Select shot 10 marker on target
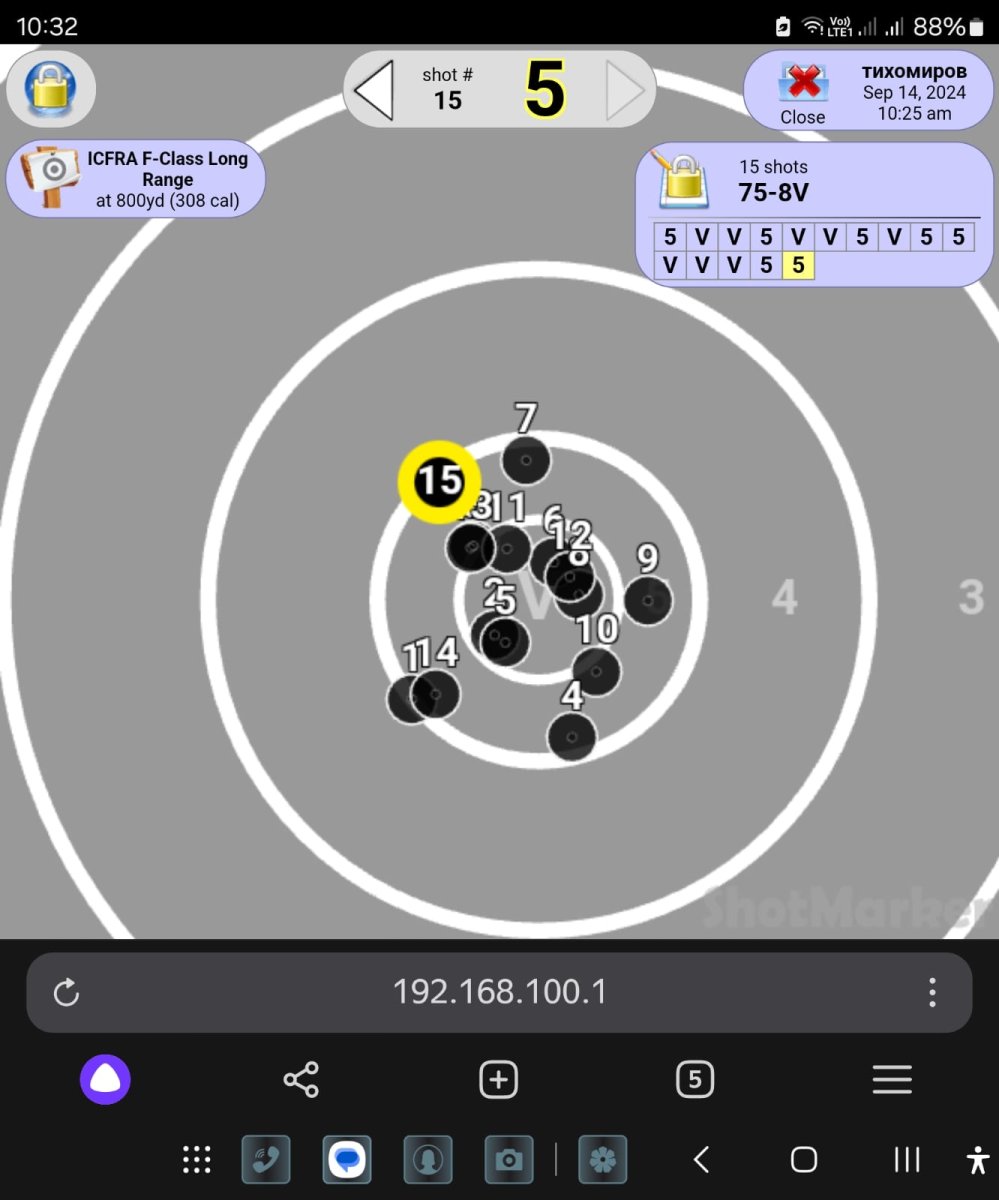 tap(596, 671)
